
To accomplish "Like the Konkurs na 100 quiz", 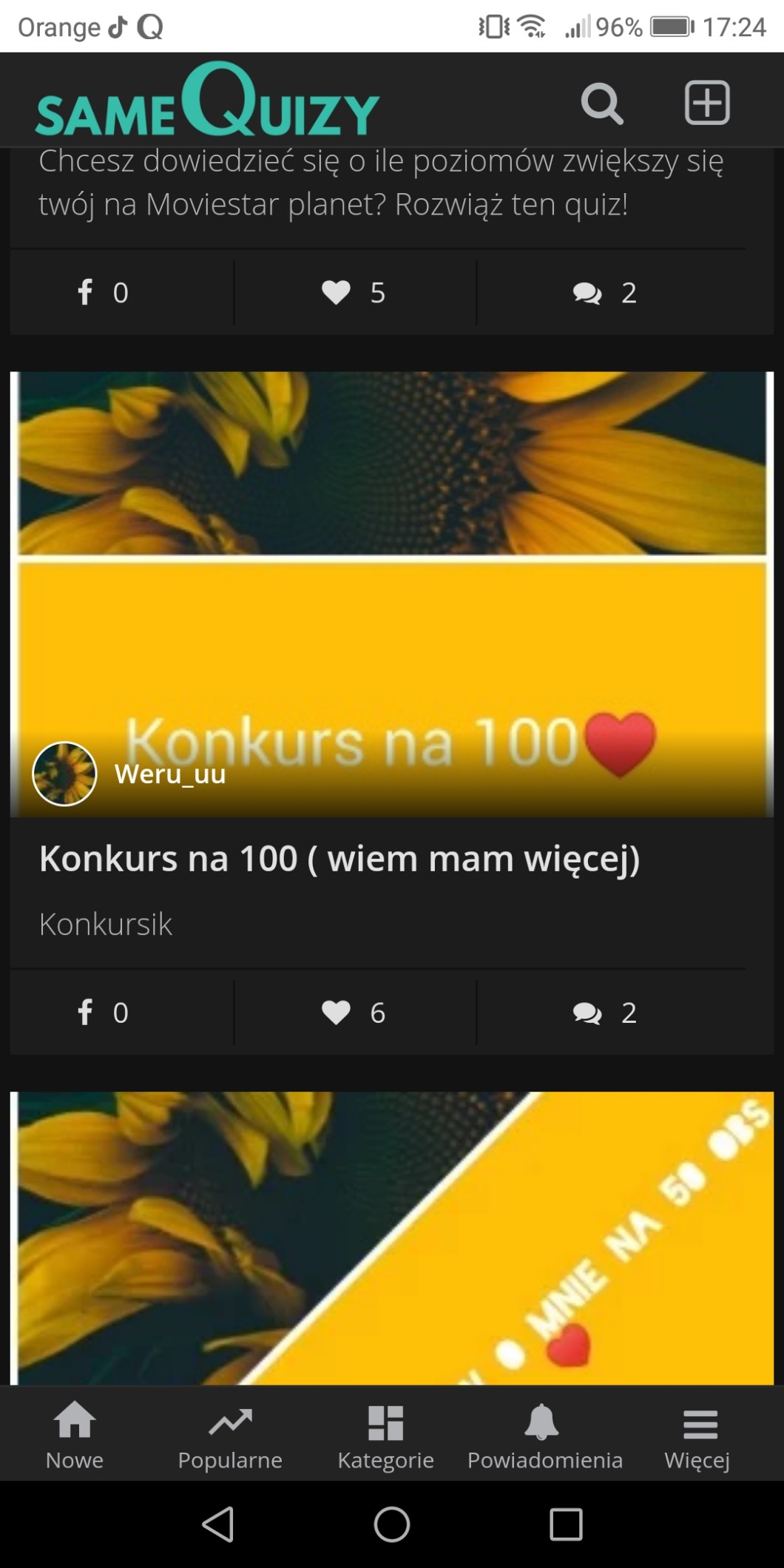I will coord(354,1013).
